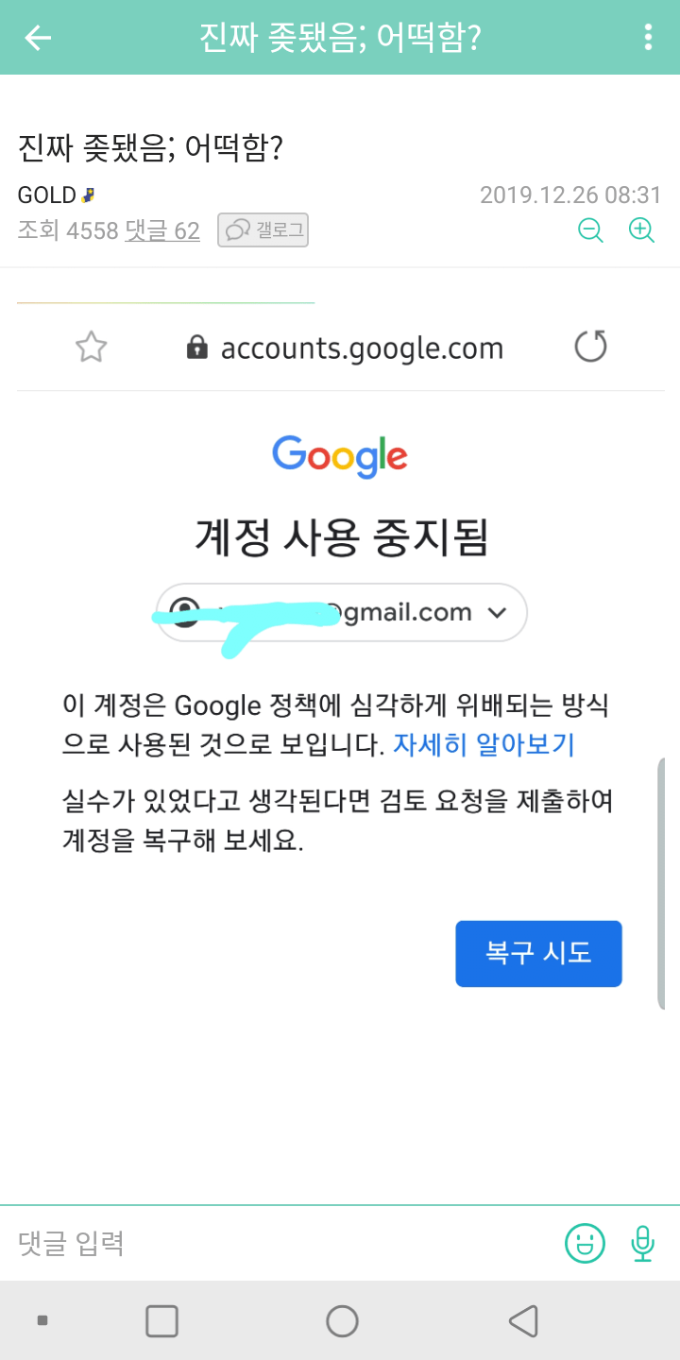Jump to the 댓글 62 comments
680x1360 pixels.
[x=162, y=231]
